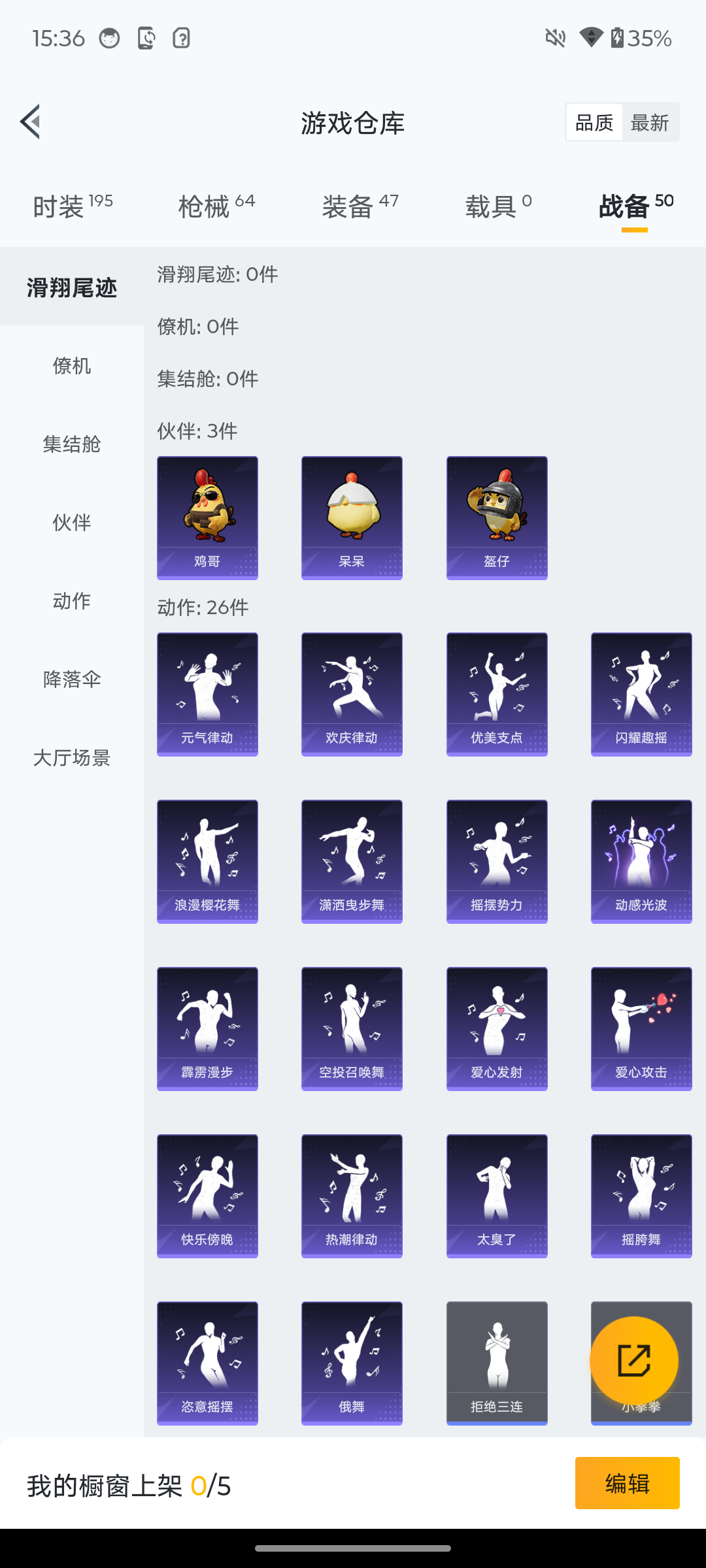This screenshot has width=706, height=1568.
Task: Open the 鸡哥 companion item
Action: point(207,517)
